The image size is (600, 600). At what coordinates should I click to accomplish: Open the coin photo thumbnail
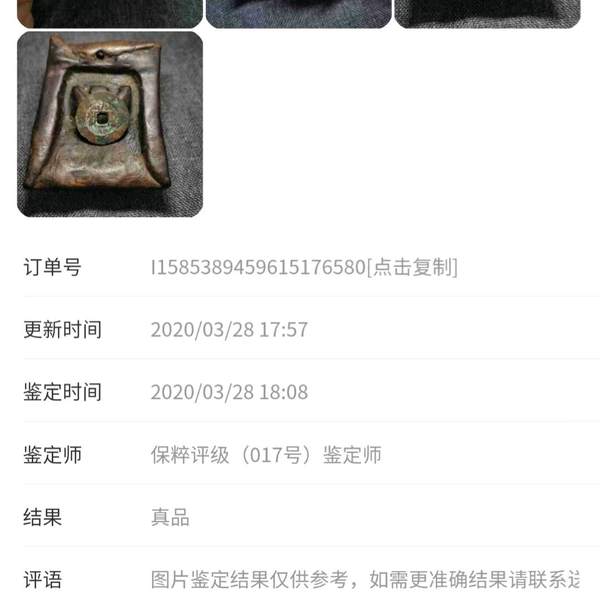(x=110, y=124)
